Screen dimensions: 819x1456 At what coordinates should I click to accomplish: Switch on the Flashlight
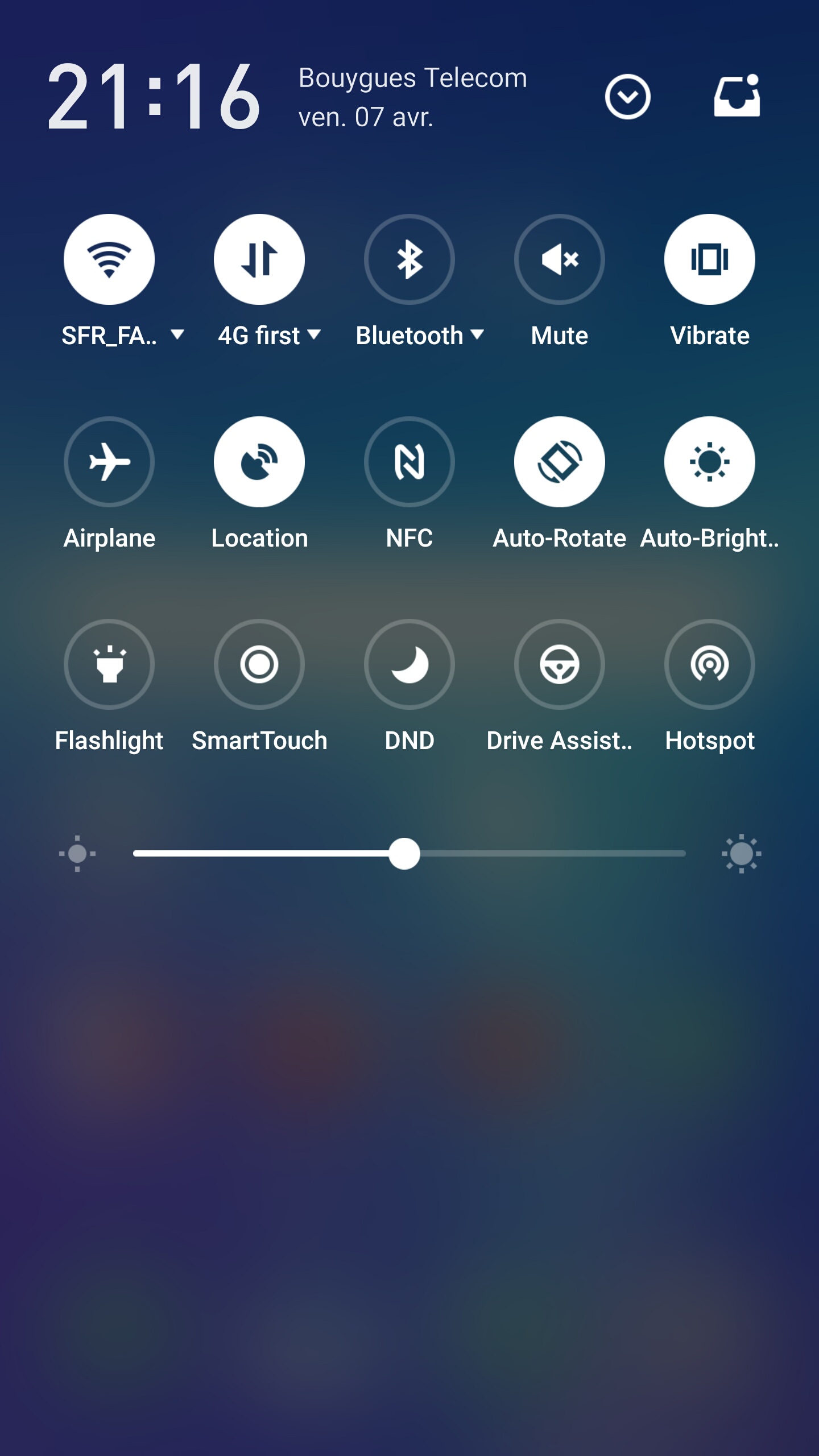[x=109, y=664]
